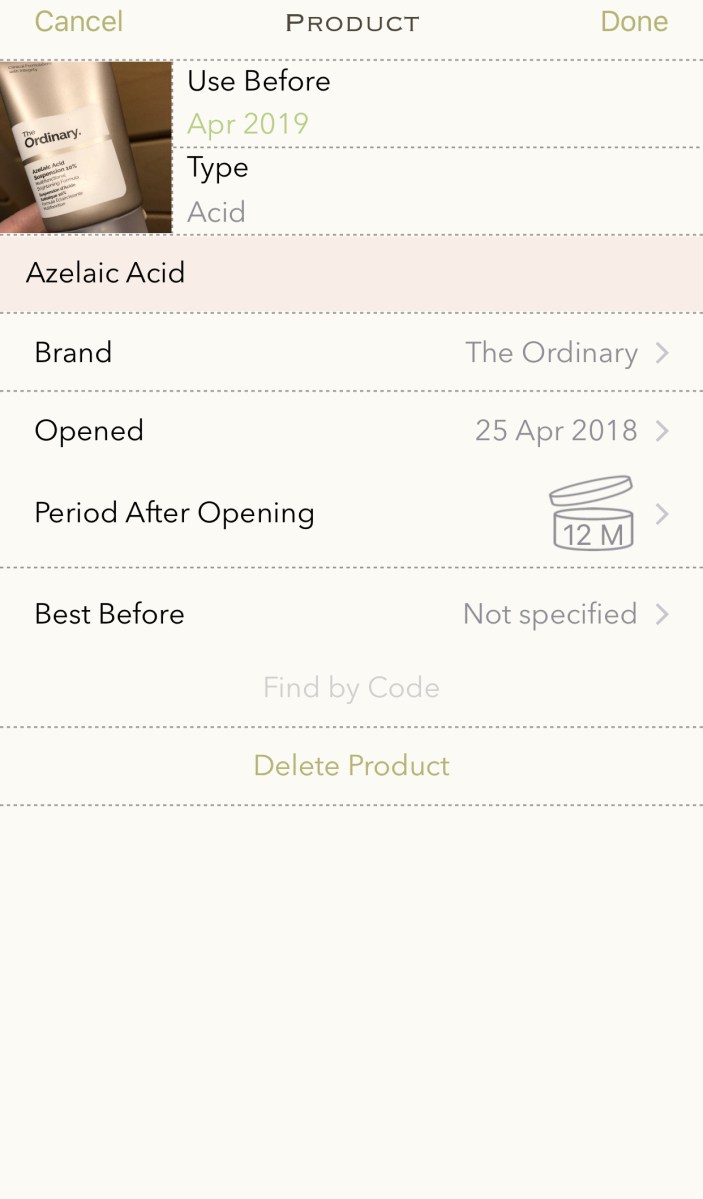Set the Period After Opening
Screen dimensions: 703x1199
click(351, 513)
